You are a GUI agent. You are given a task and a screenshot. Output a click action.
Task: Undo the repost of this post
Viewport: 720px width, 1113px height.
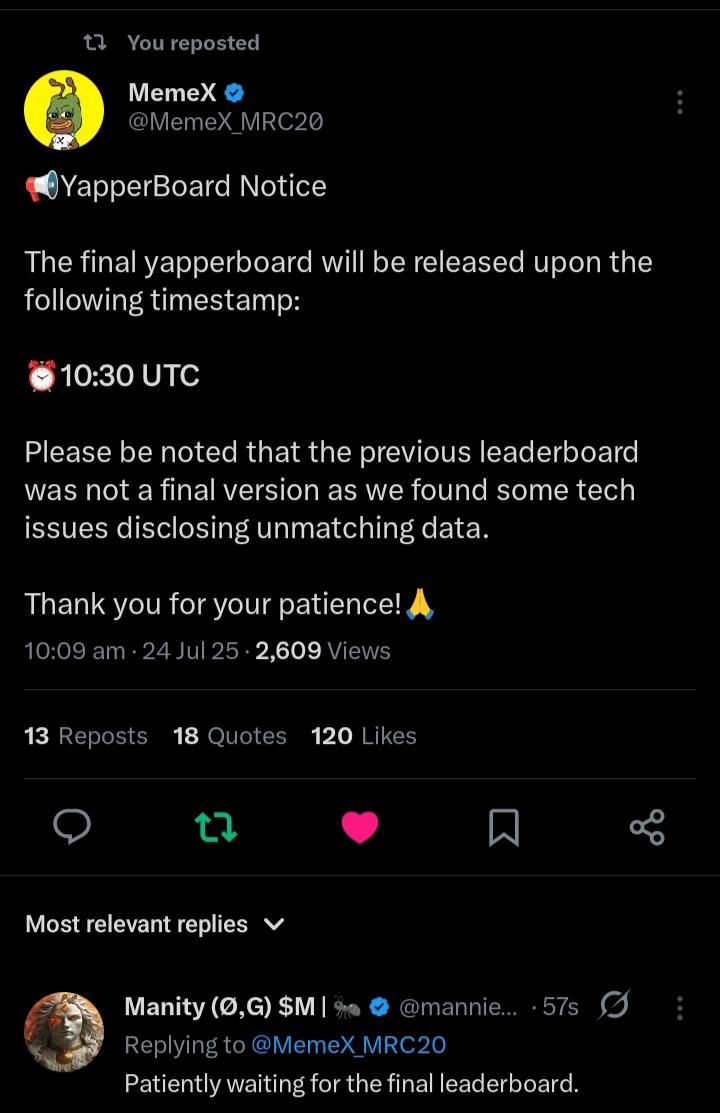click(216, 827)
